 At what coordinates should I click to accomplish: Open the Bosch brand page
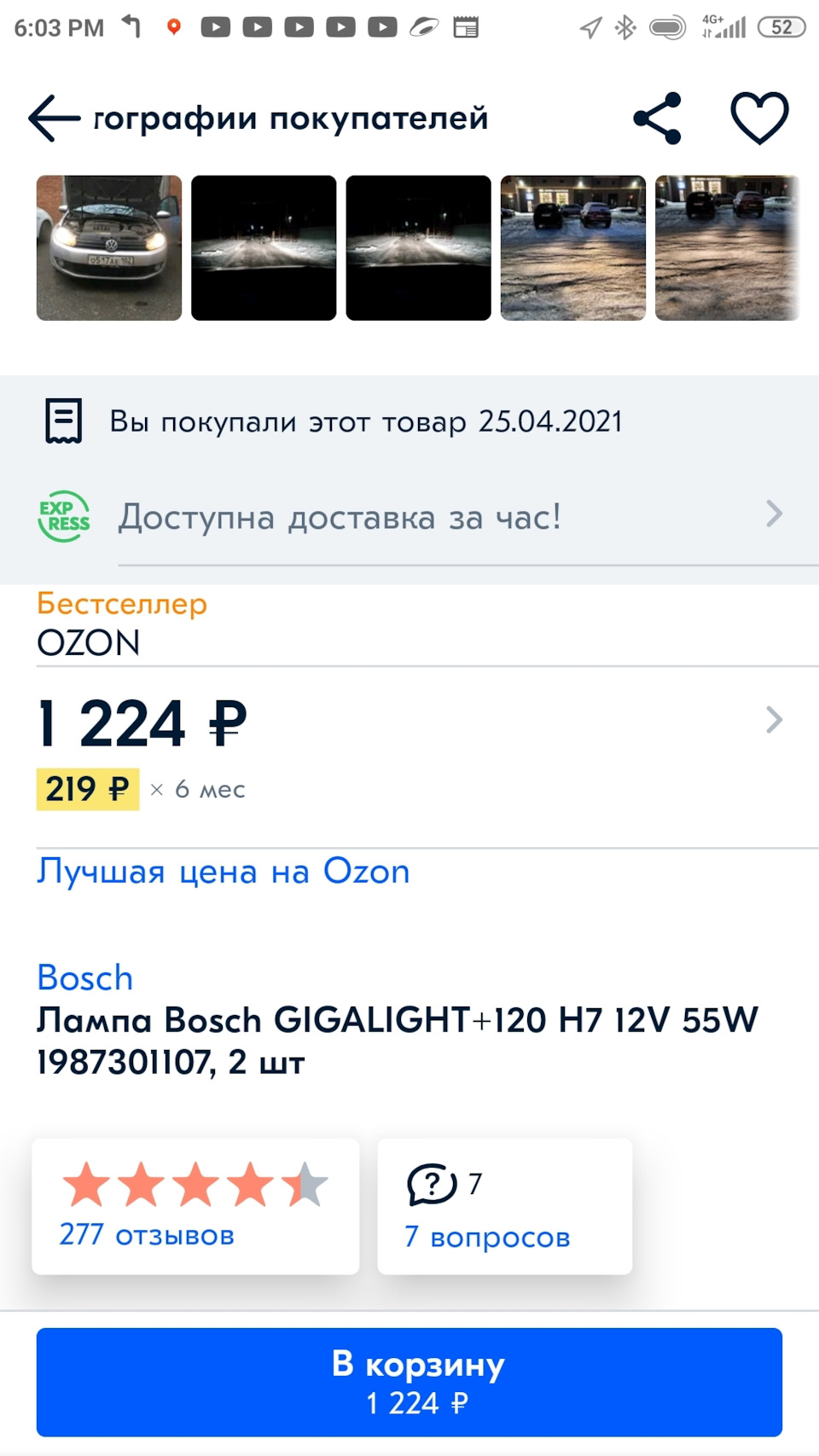coord(85,977)
